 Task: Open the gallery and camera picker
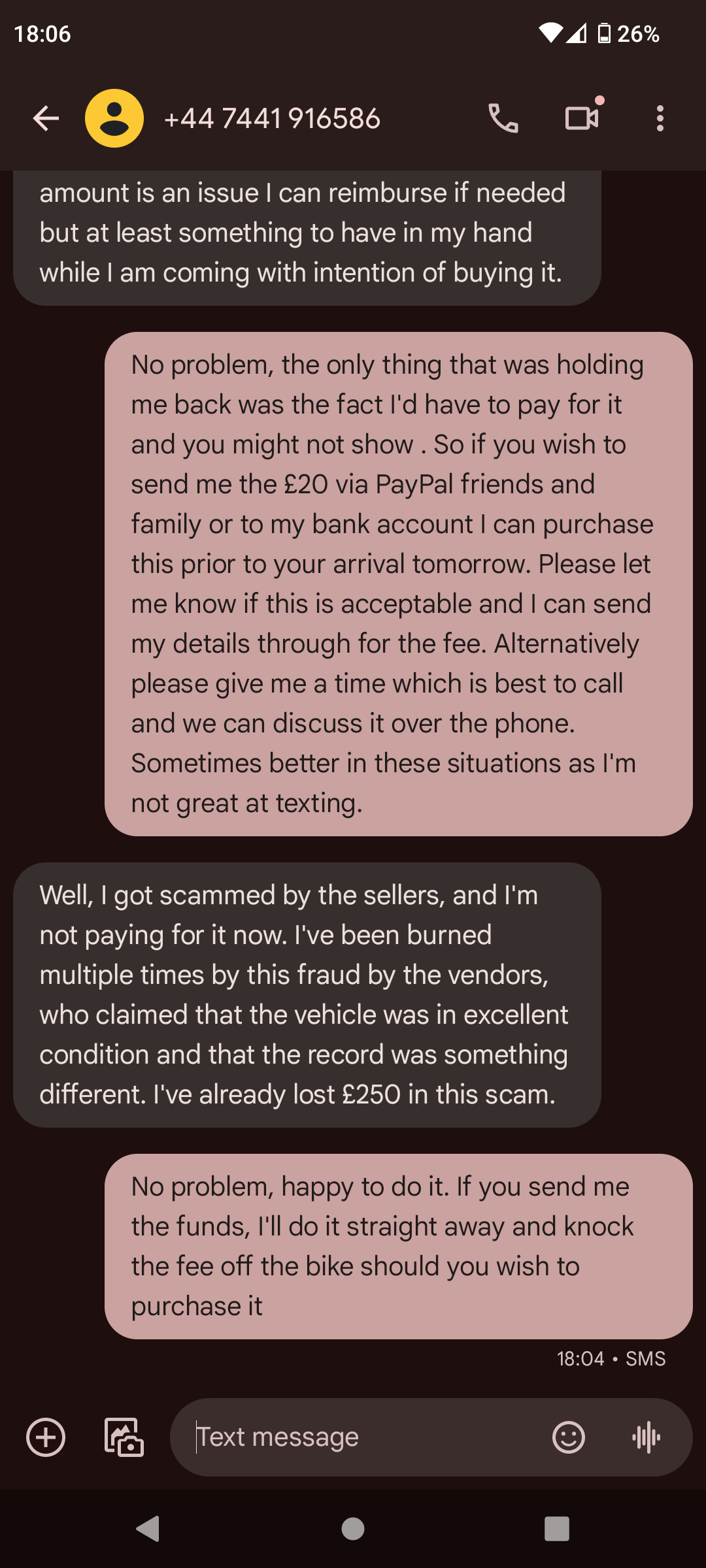[124, 1437]
